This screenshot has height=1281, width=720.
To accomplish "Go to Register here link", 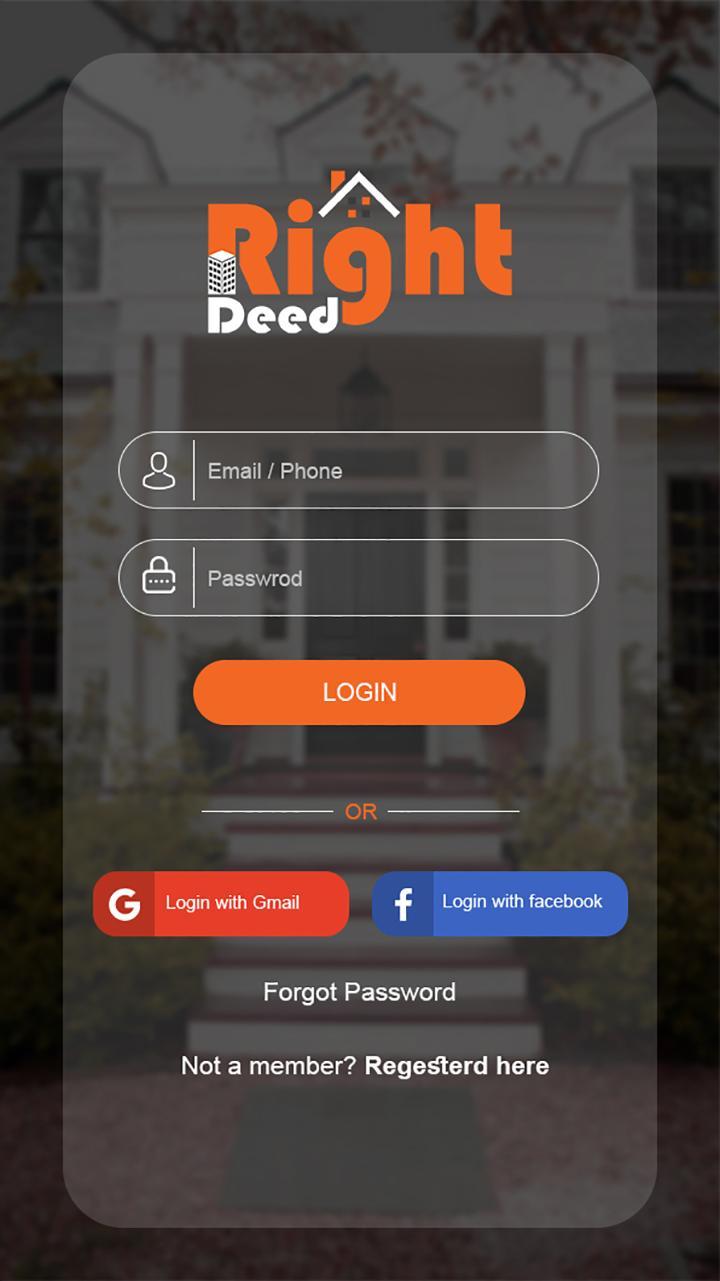I will point(456,1066).
